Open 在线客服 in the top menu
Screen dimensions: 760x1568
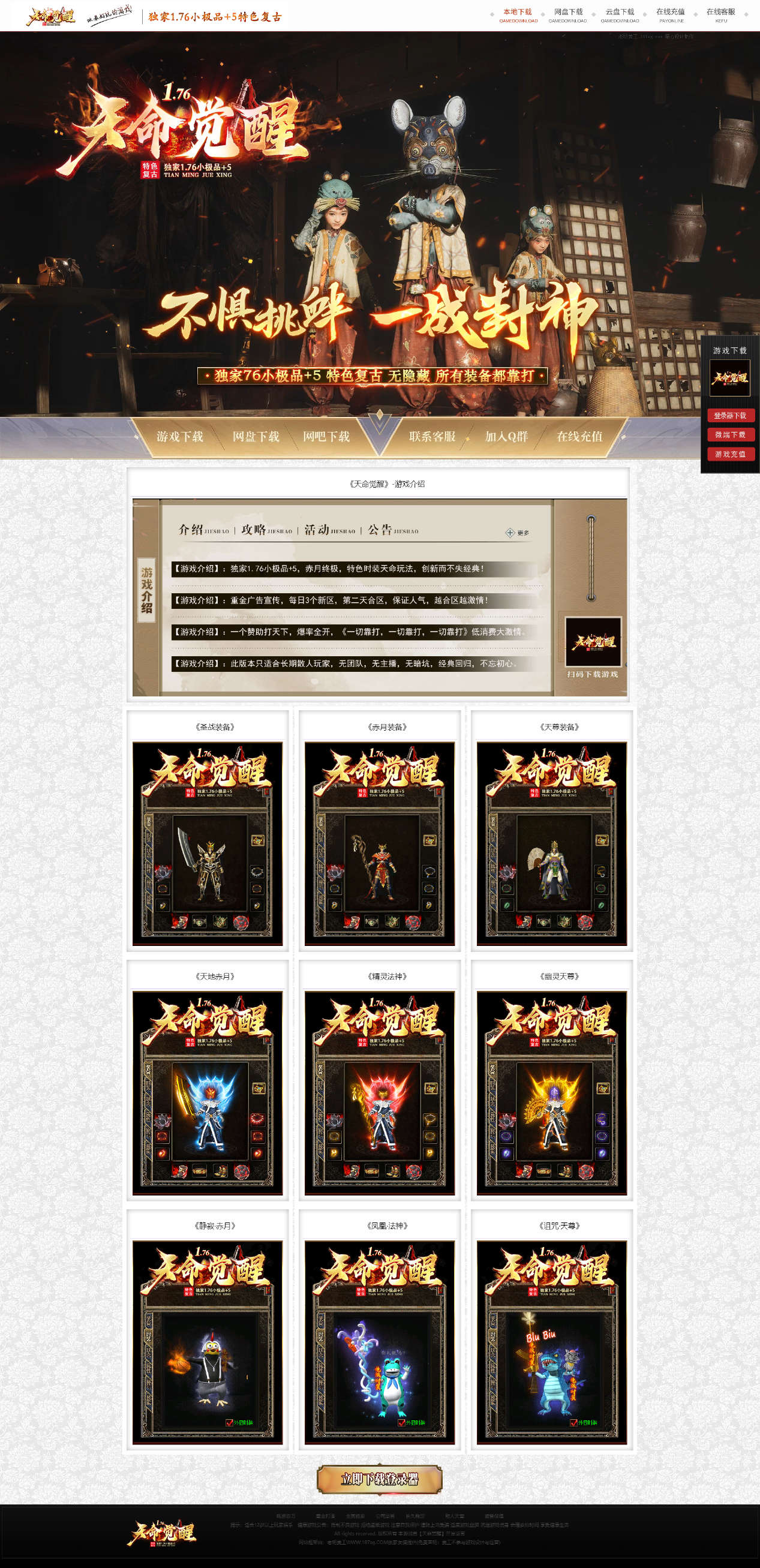click(720, 14)
